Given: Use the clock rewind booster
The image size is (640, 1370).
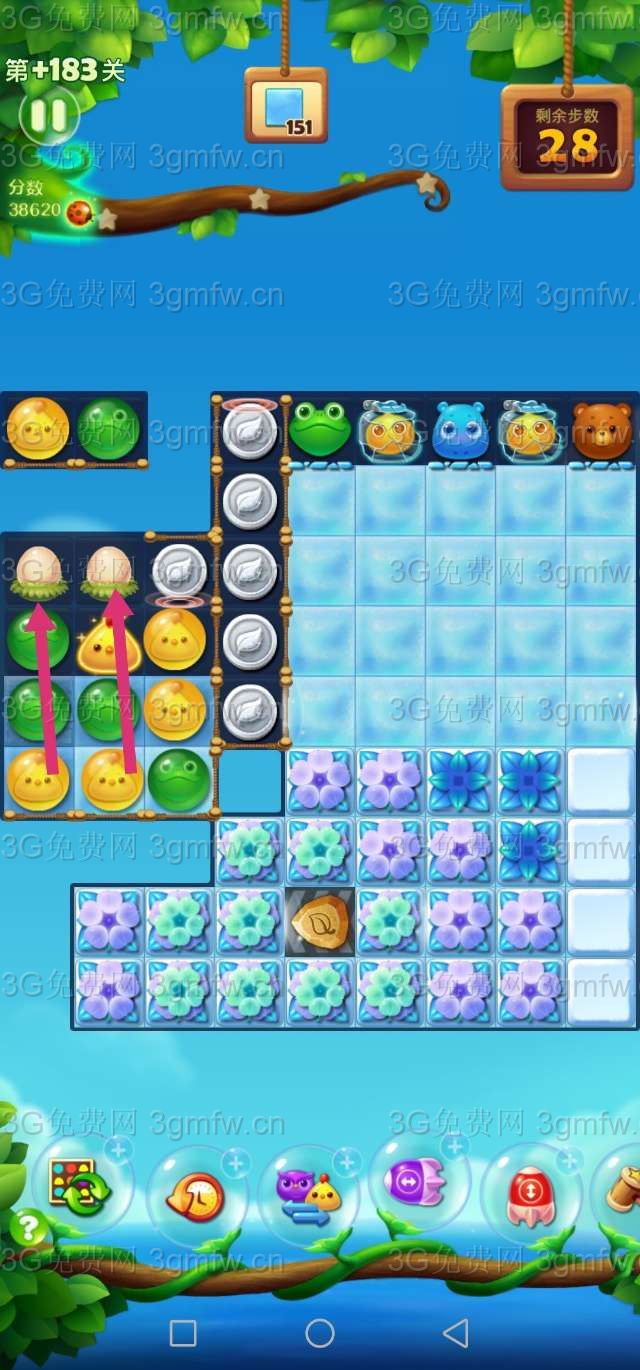Looking at the screenshot, I should click(x=194, y=1195).
